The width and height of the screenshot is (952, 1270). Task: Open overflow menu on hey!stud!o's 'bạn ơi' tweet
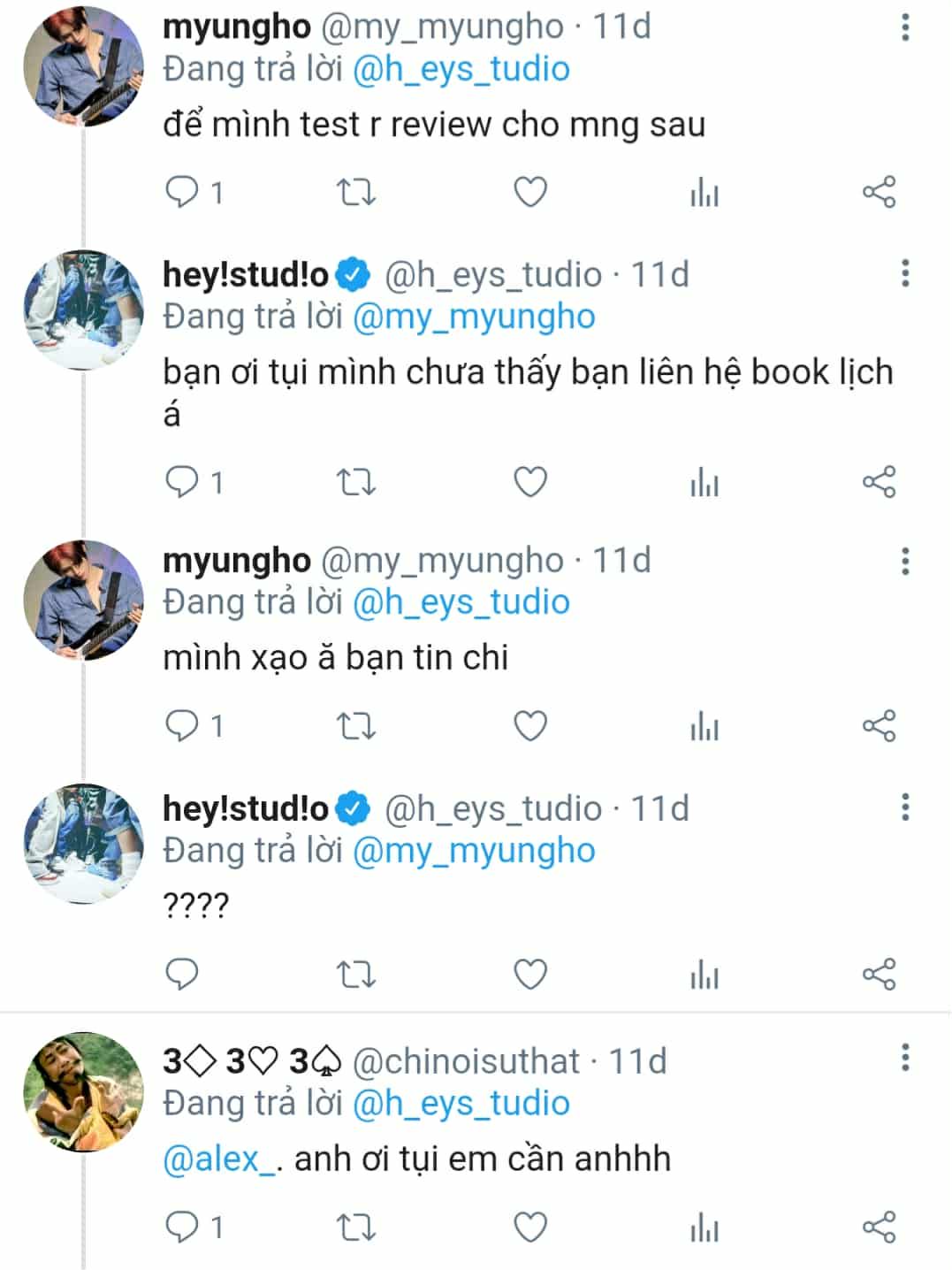click(905, 273)
